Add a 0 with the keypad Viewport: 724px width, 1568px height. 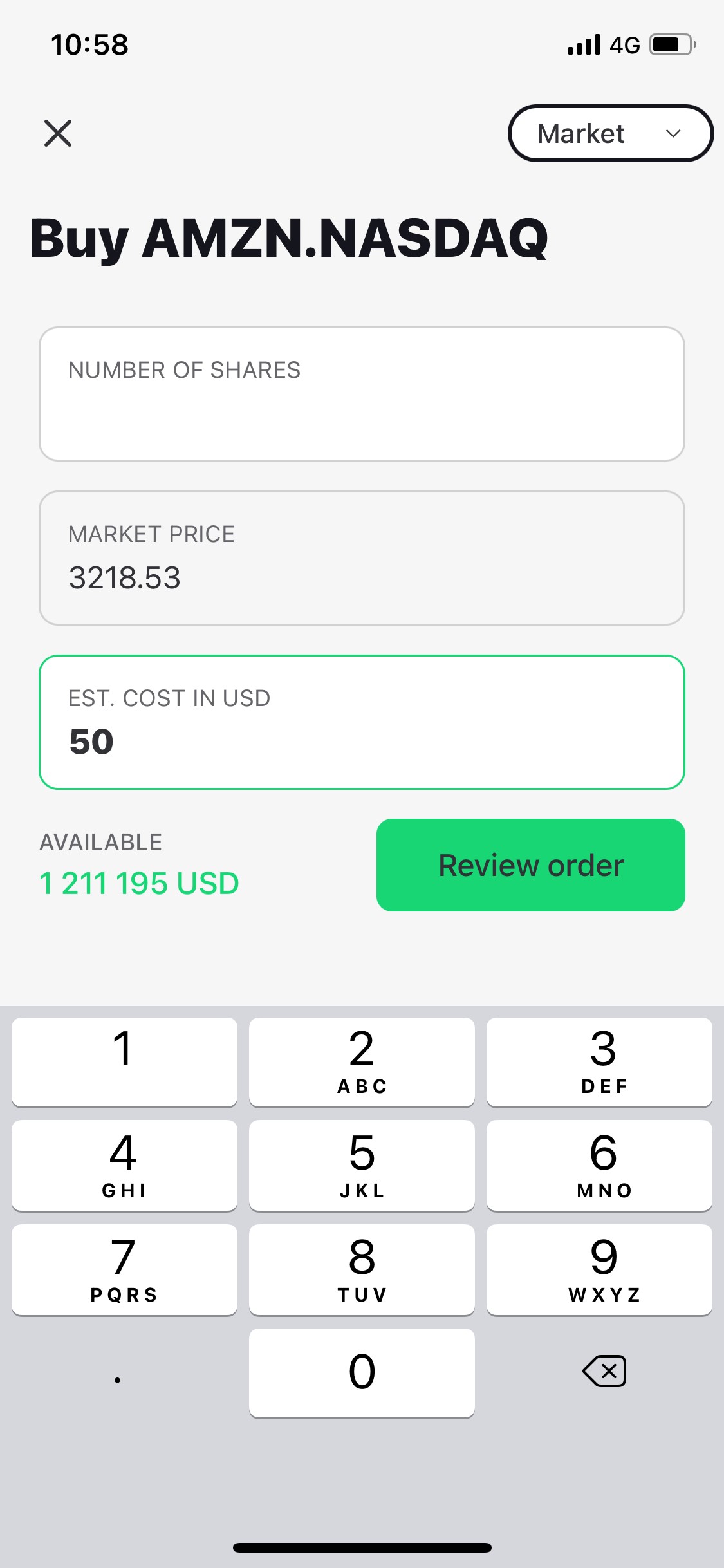pyautogui.click(x=362, y=1372)
